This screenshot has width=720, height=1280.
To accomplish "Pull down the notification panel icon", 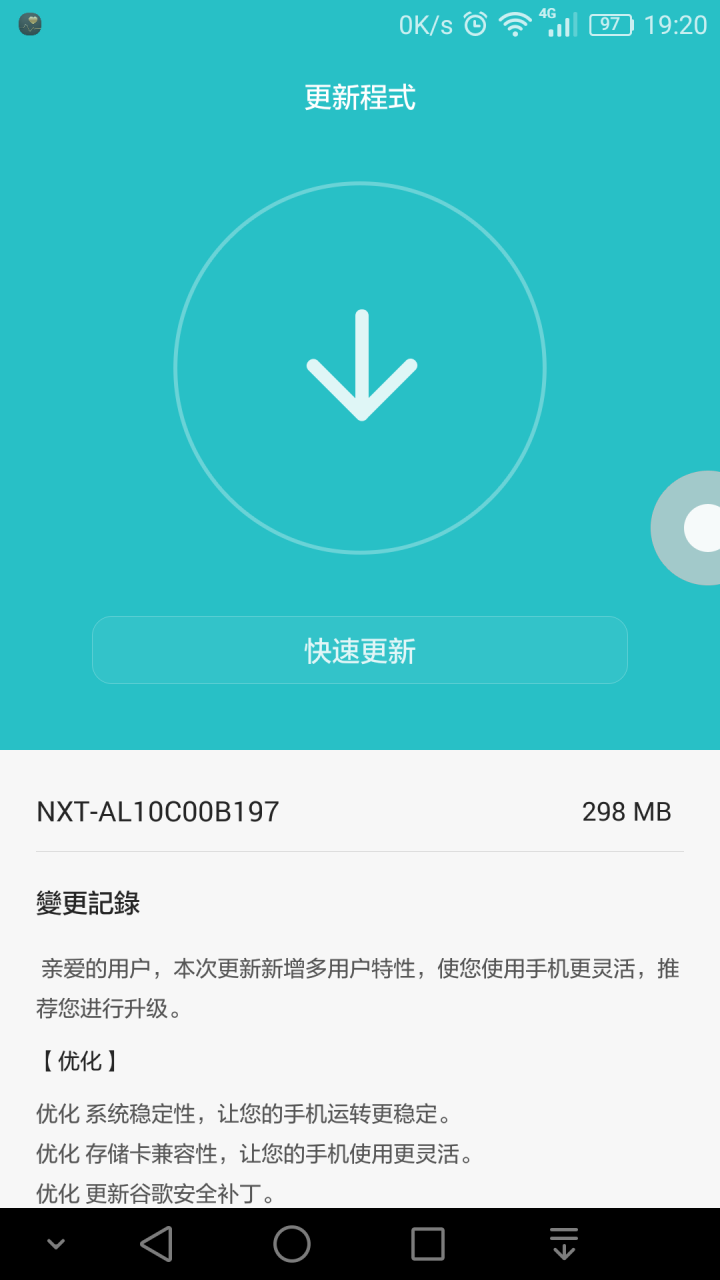I will [x=564, y=1244].
